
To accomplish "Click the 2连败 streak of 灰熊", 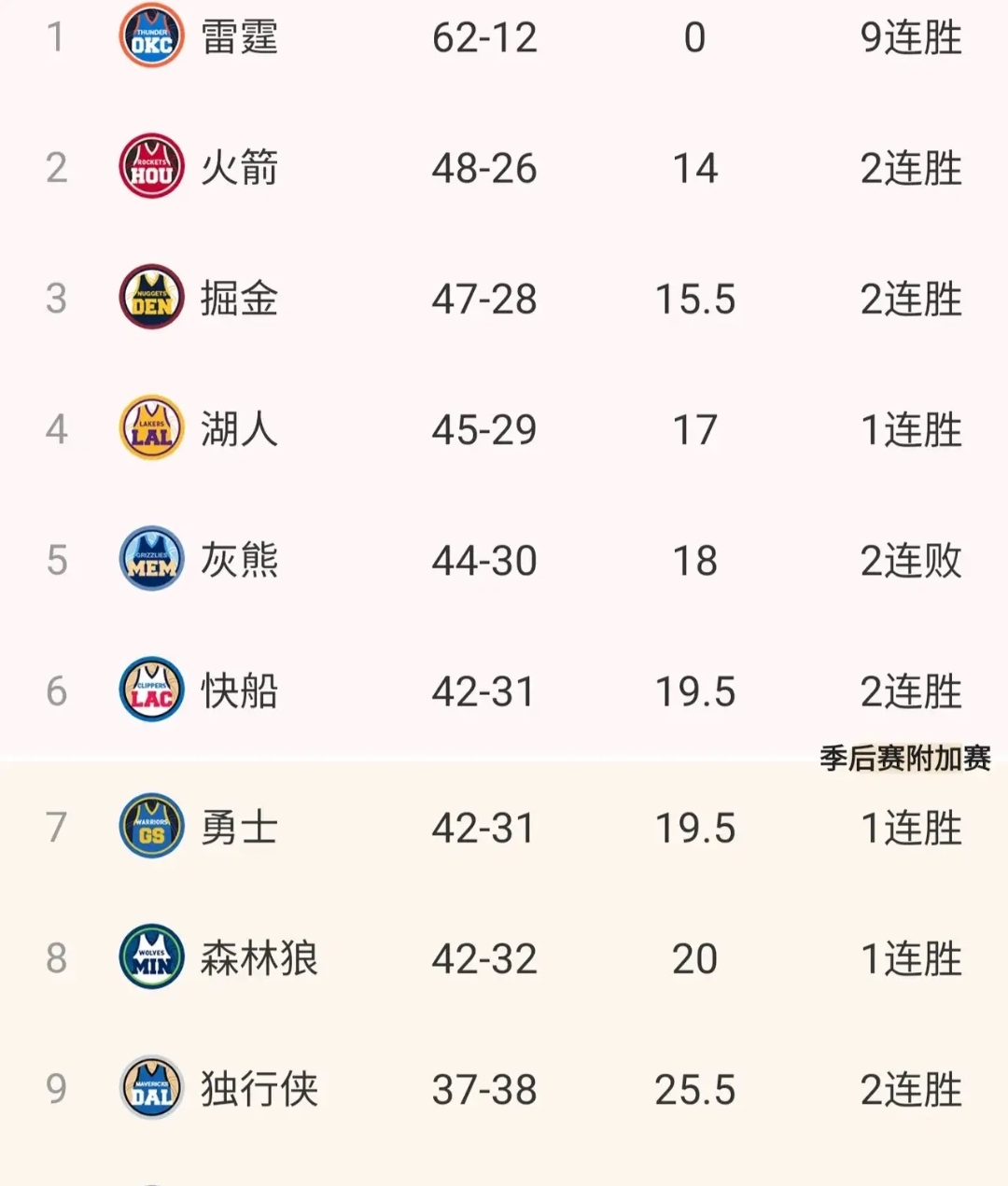I will pyautogui.click(x=909, y=560).
